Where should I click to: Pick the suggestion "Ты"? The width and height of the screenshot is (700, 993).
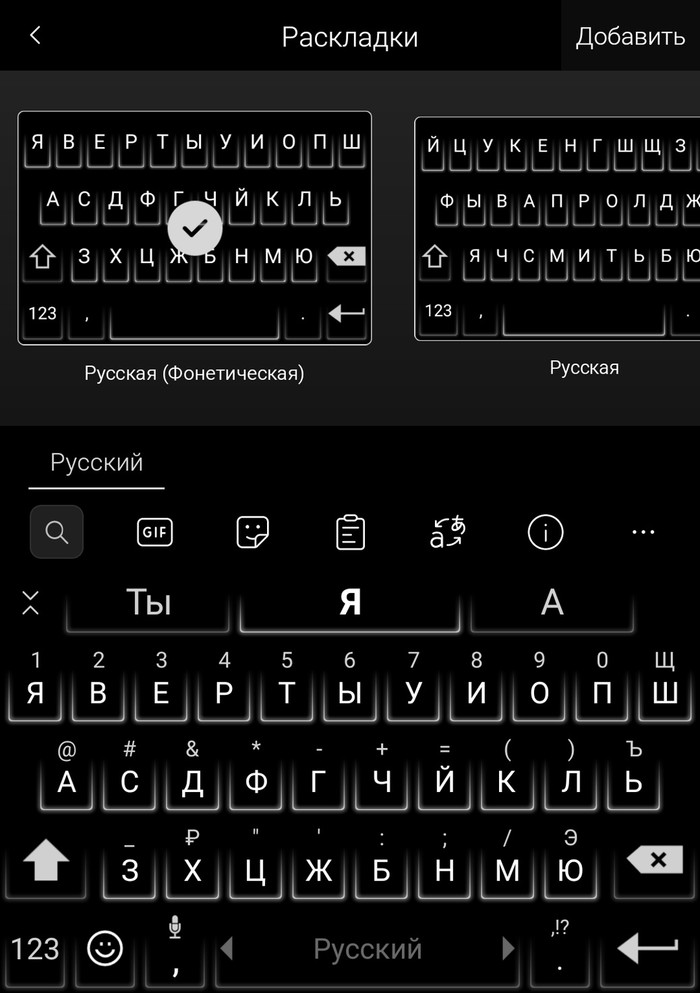click(150, 603)
